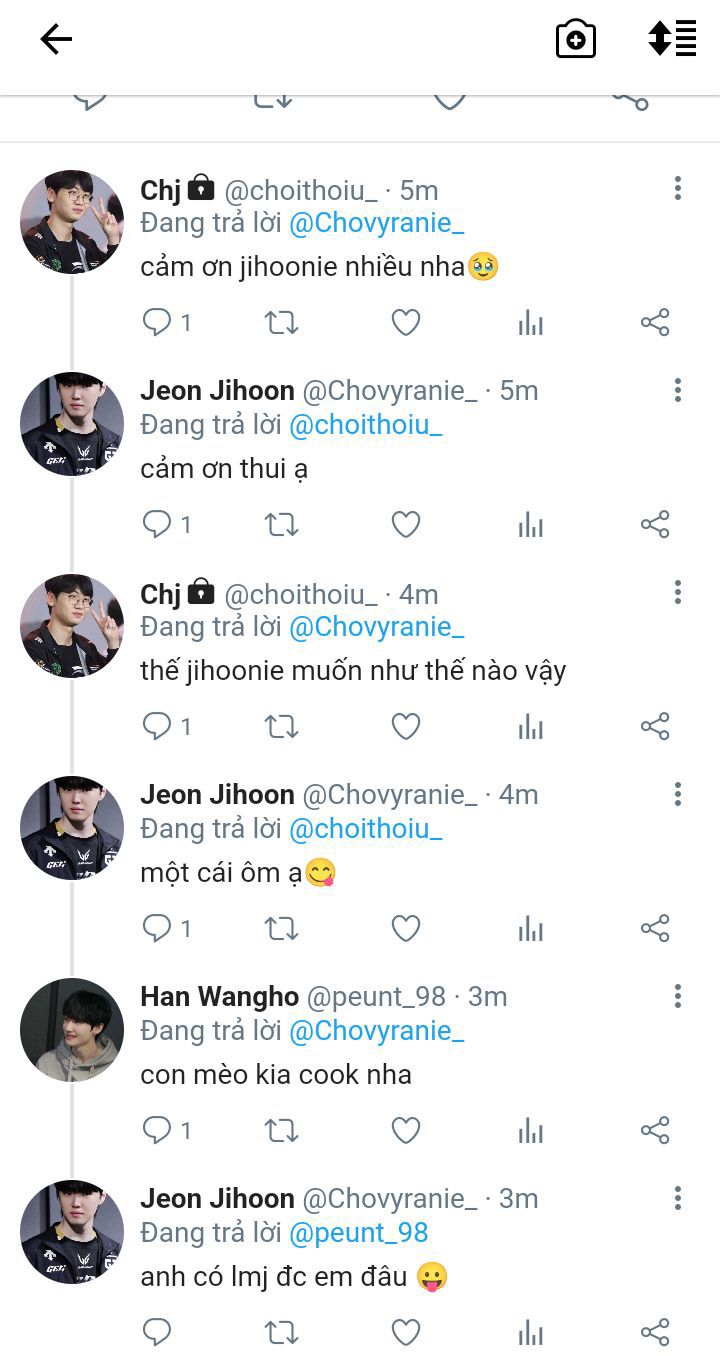The image size is (720, 1356).
Task: Open @Chovyranie_ link in Chj's 4m reply
Action: coord(376,627)
